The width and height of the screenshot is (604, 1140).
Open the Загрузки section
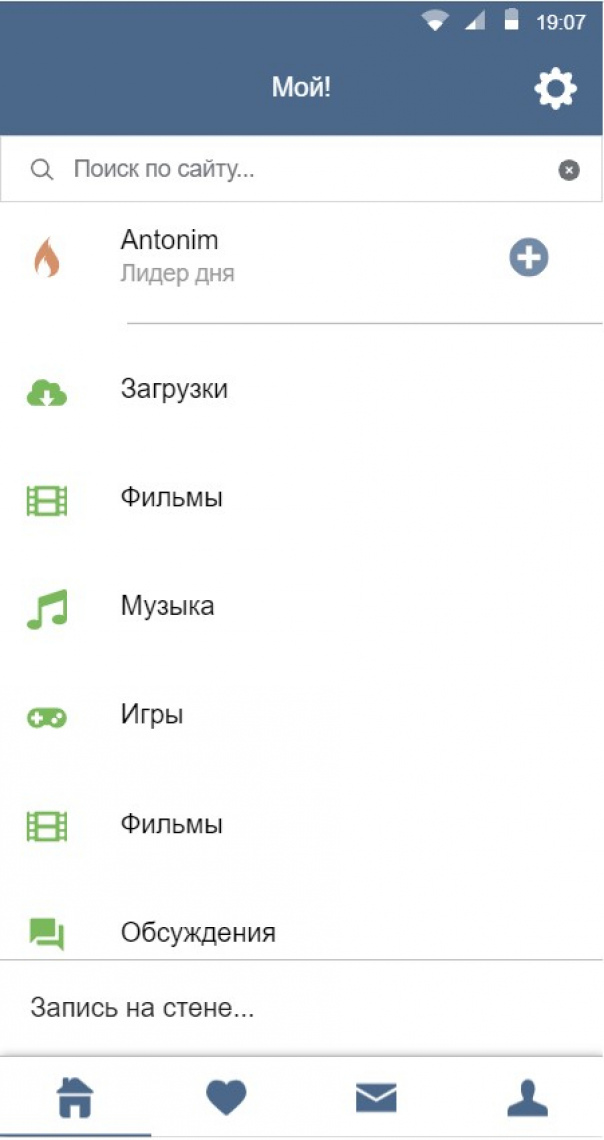(174, 389)
